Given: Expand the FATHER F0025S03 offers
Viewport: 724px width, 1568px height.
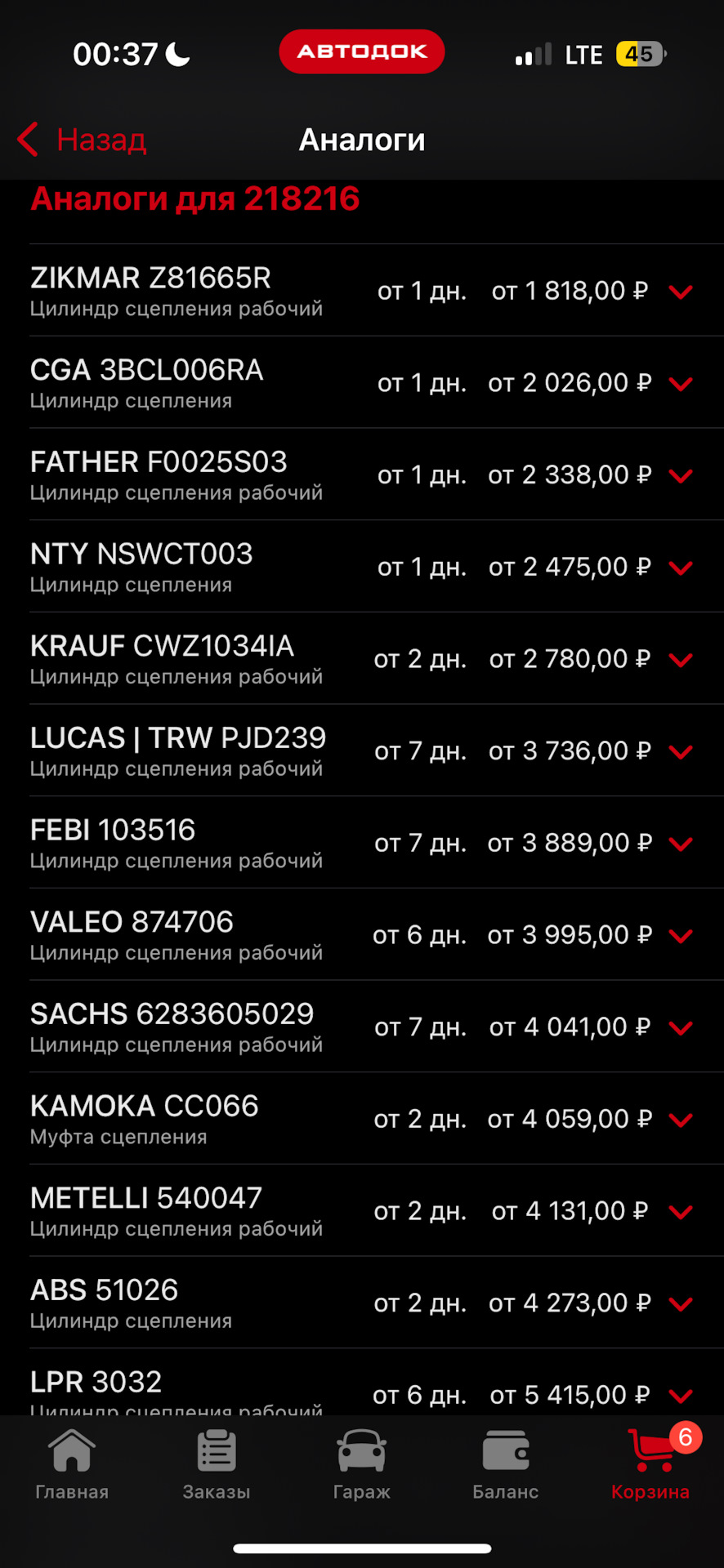Looking at the screenshot, I should click(681, 475).
